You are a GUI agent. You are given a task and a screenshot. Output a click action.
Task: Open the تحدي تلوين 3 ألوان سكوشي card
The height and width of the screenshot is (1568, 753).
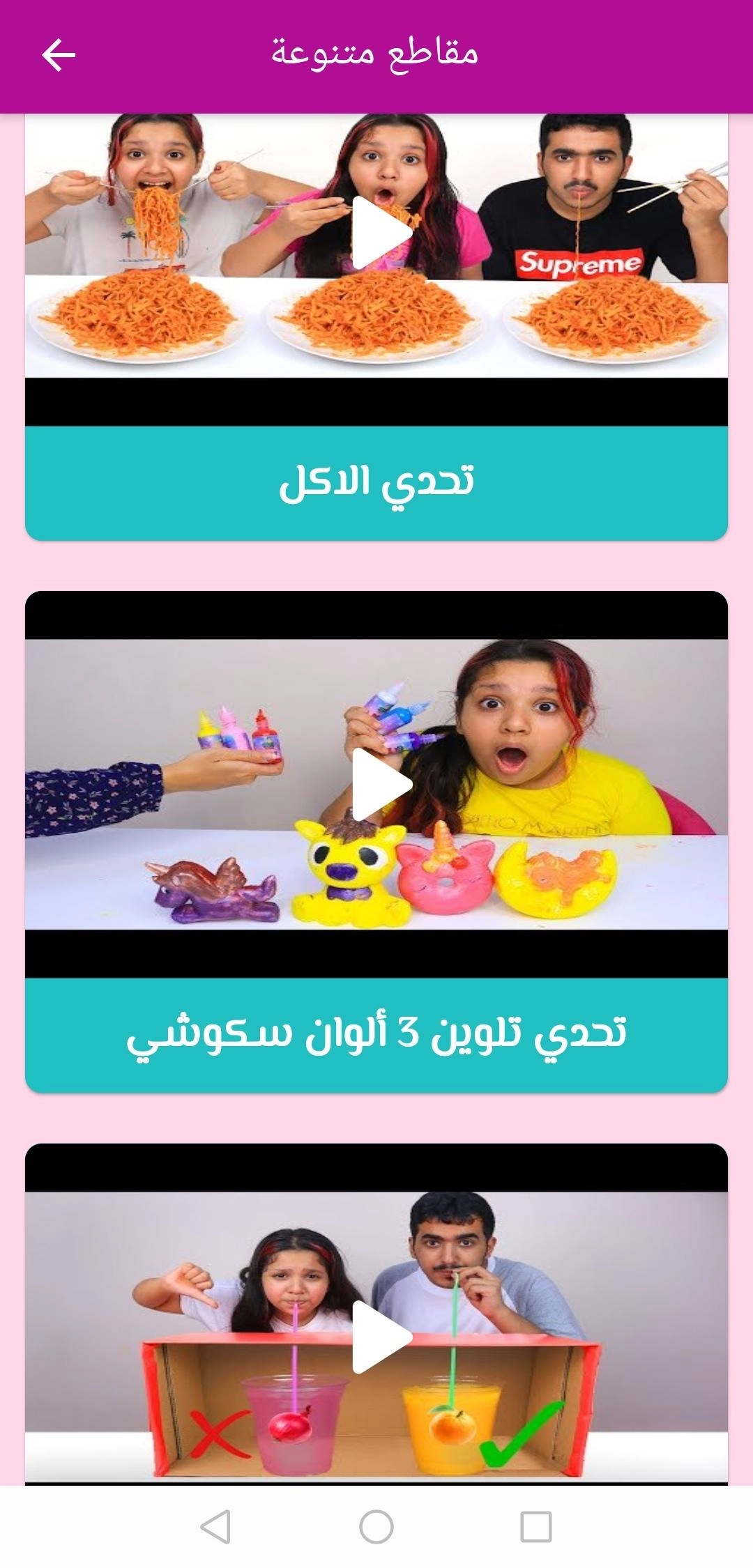[x=376, y=1036]
